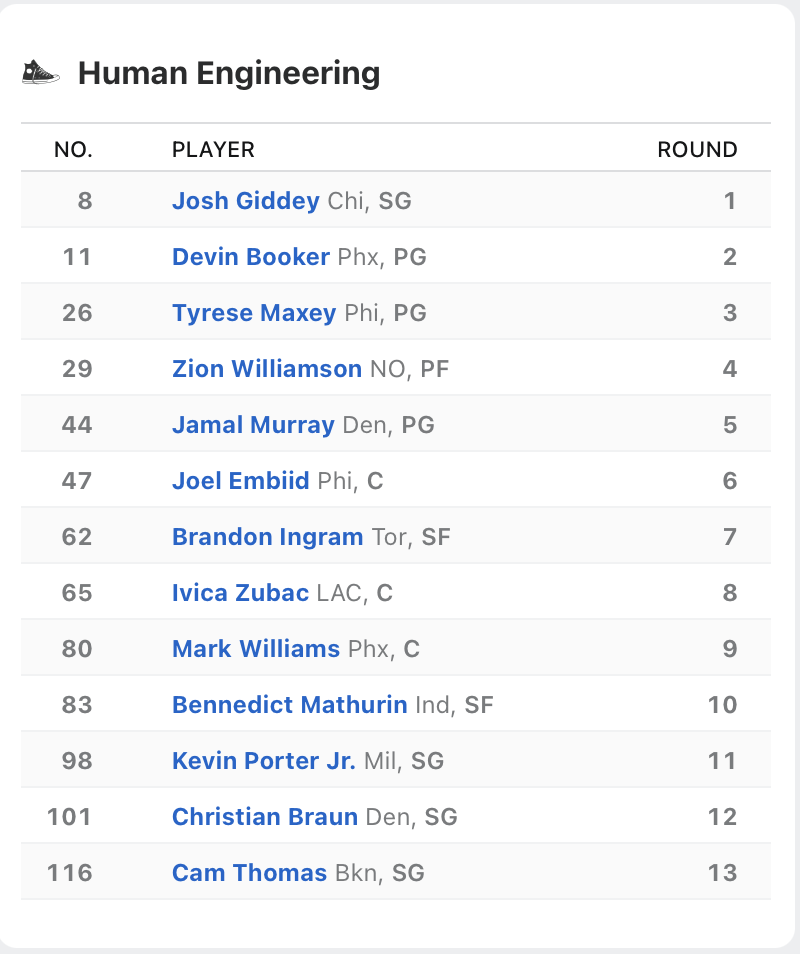View Devin Booker's player profile

point(250,257)
